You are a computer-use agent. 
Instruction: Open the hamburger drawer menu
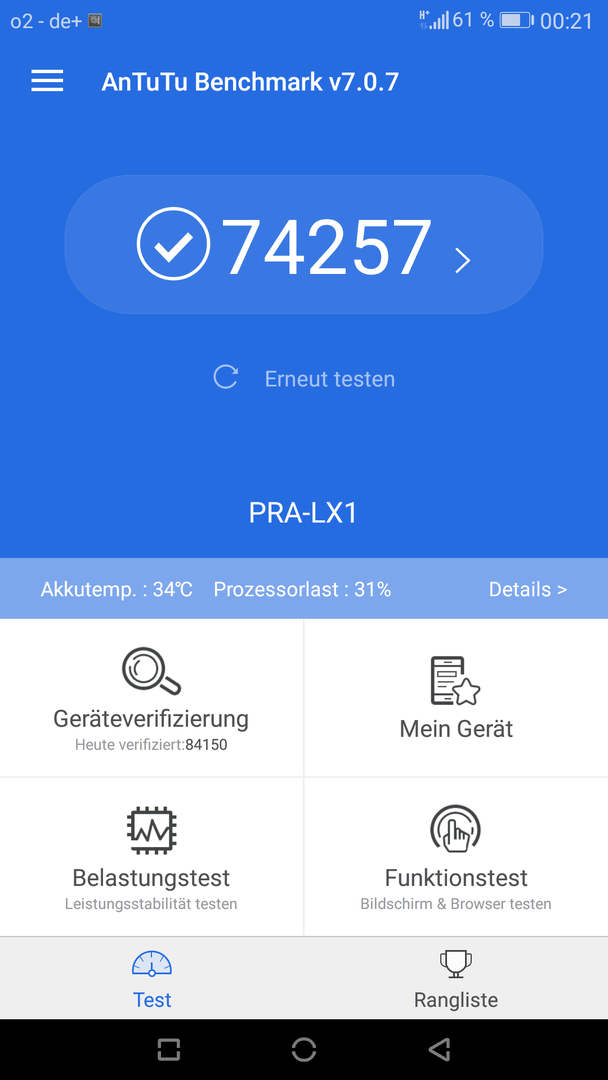[x=47, y=81]
